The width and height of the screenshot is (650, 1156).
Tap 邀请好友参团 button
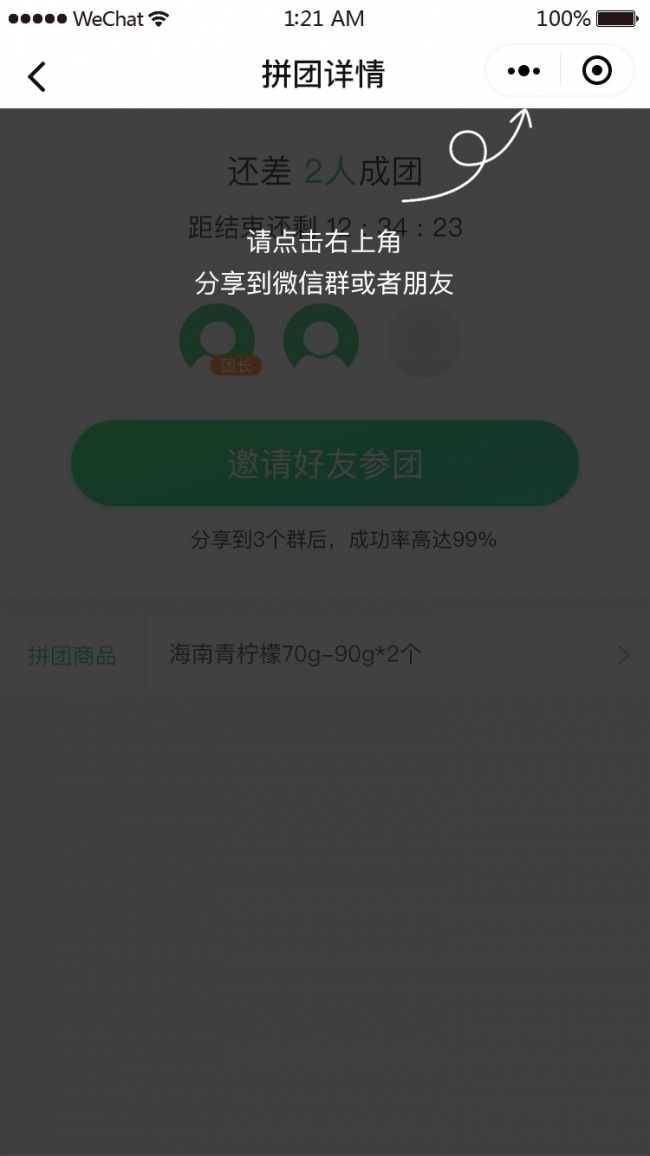tap(325, 463)
